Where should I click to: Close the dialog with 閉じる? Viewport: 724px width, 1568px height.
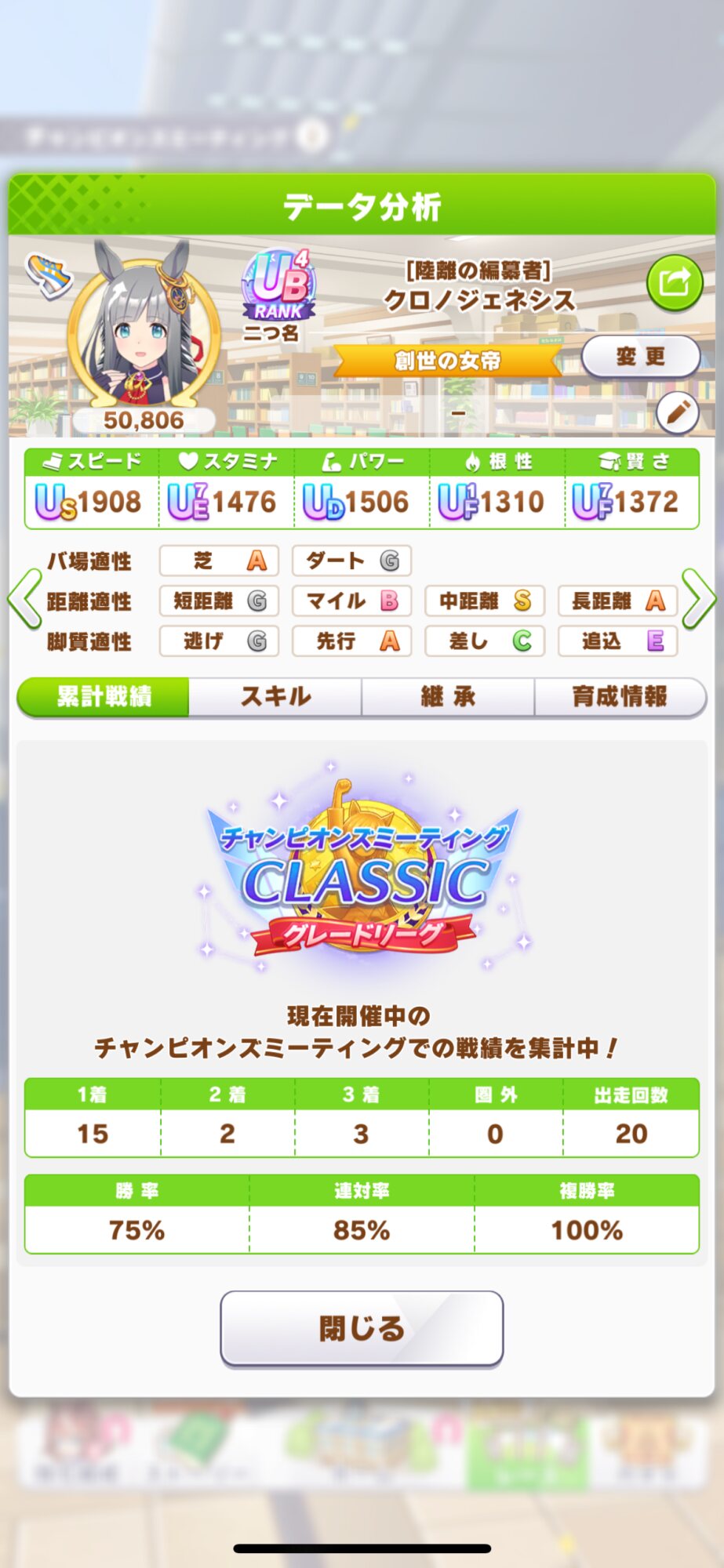(362, 1329)
